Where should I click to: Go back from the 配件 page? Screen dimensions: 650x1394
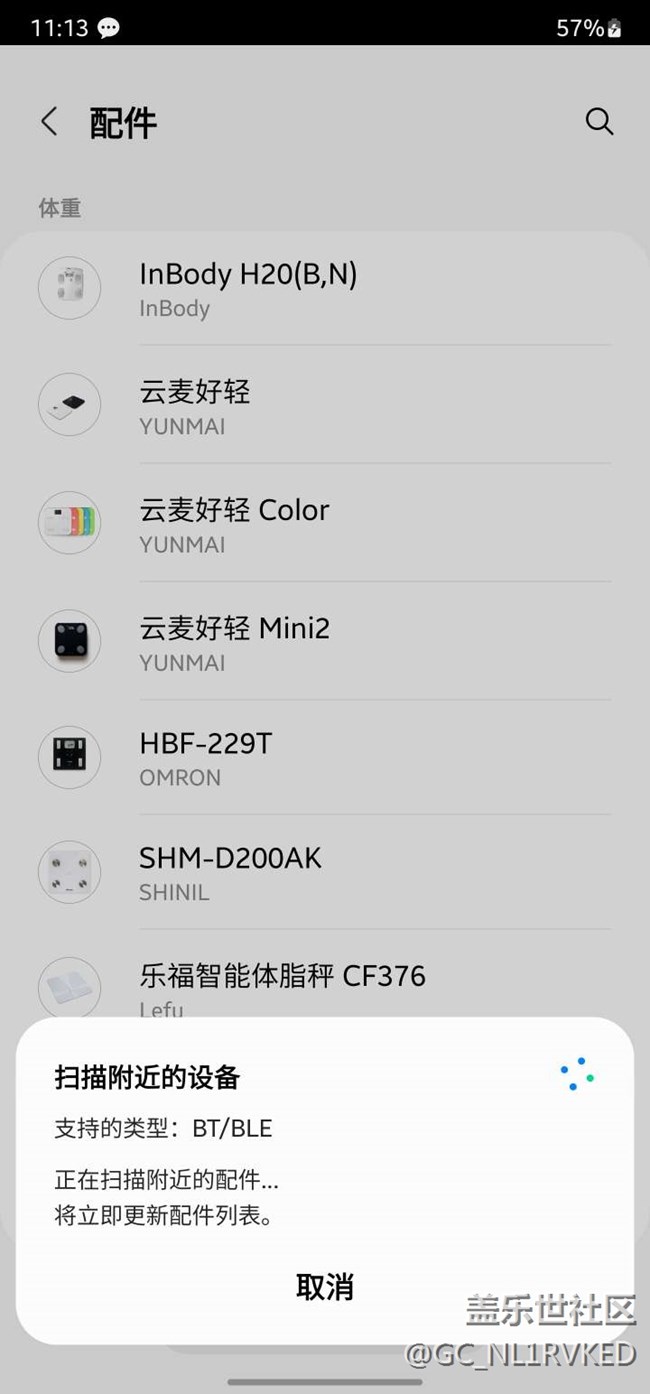pyautogui.click(x=49, y=122)
